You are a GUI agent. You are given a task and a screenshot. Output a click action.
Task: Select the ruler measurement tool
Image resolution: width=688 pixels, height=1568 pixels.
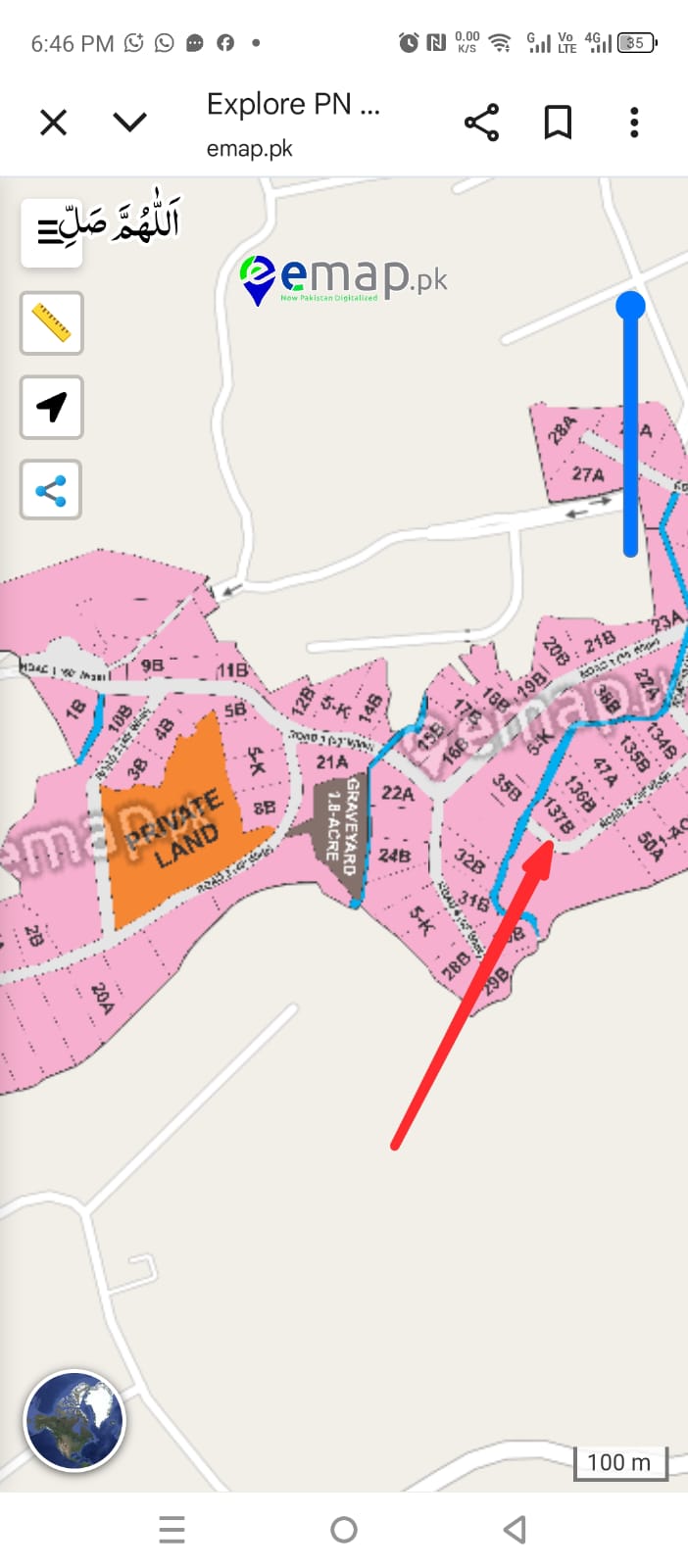(52, 323)
